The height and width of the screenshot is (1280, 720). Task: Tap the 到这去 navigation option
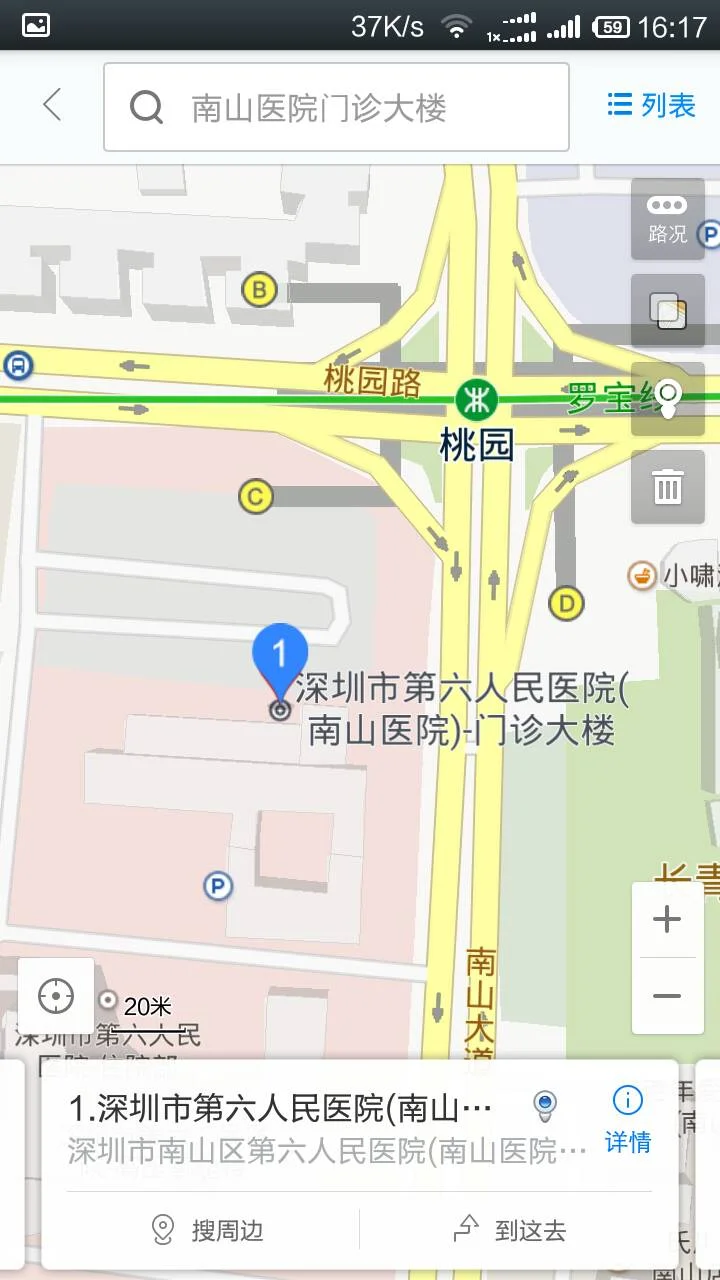tap(510, 1231)
